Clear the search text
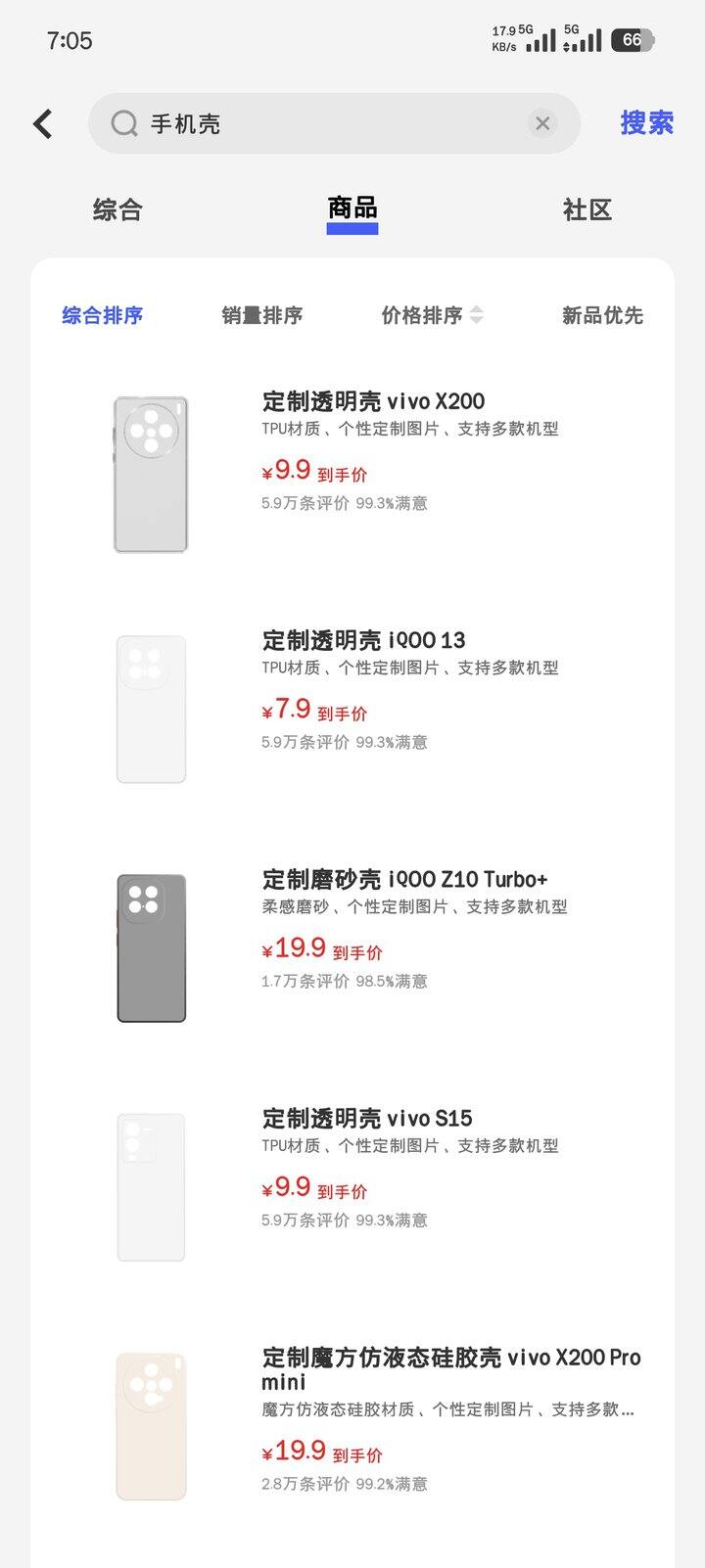This screenshot has width=705, height=1568. pos(542,123)
